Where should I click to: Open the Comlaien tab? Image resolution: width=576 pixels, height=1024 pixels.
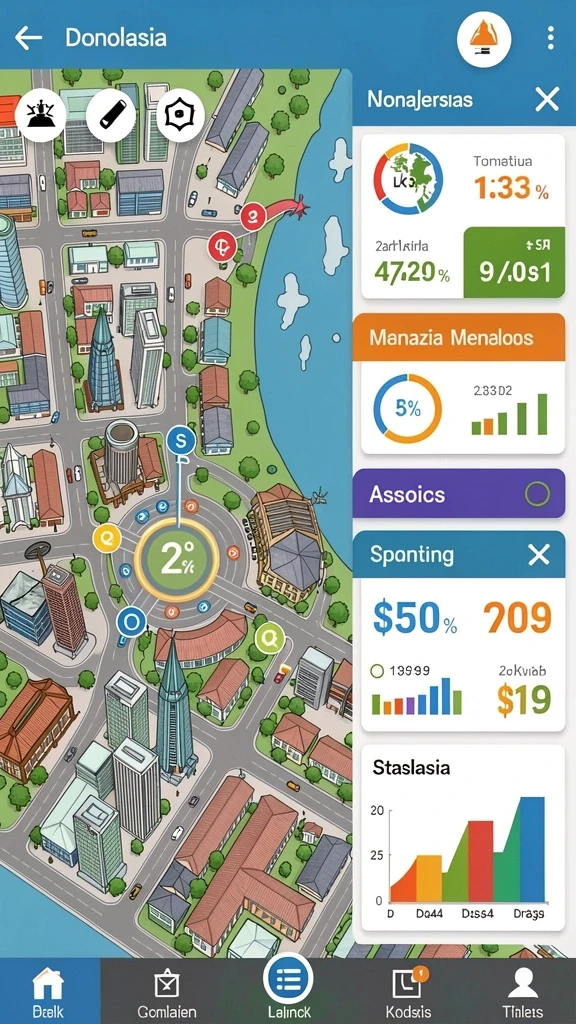167,991
